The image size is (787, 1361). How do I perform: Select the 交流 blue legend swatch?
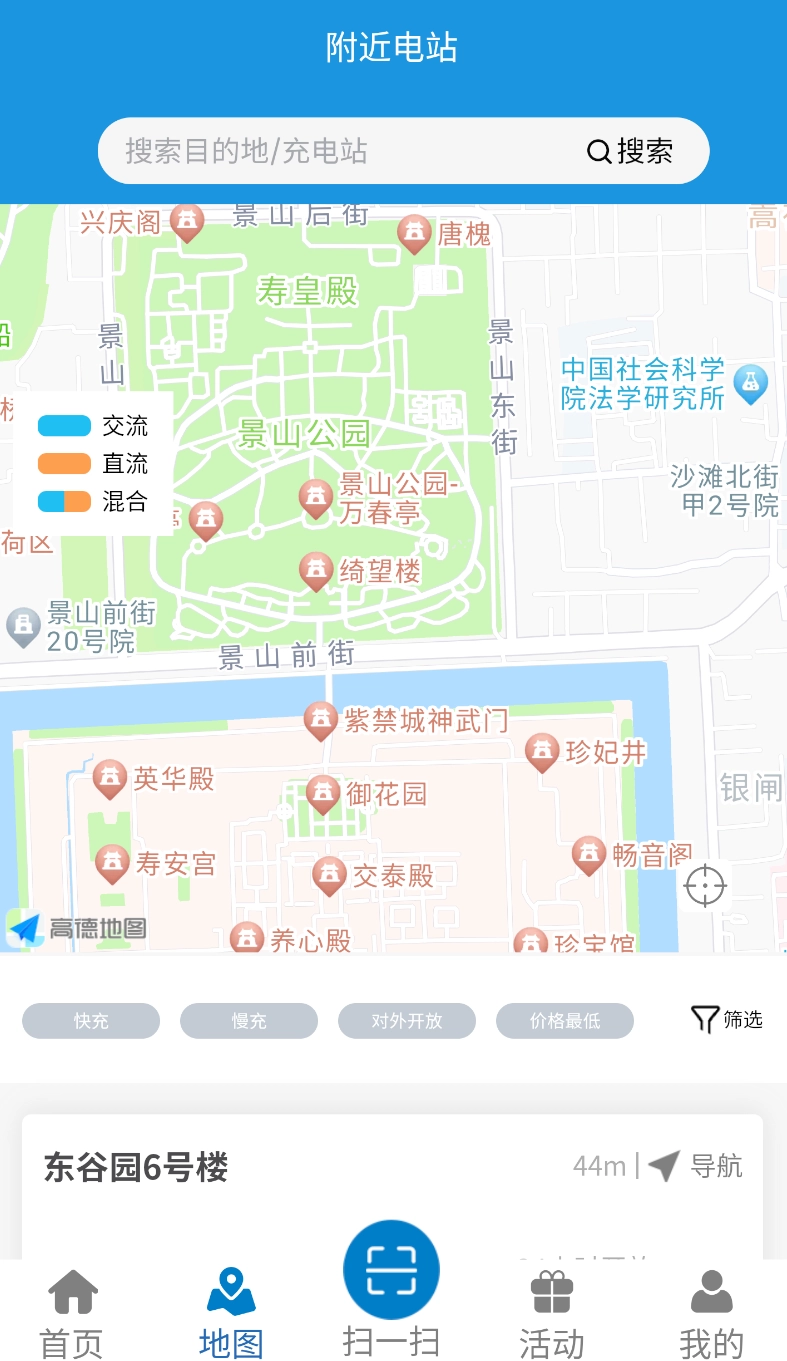pyautogui.click(x=62, y=426)
